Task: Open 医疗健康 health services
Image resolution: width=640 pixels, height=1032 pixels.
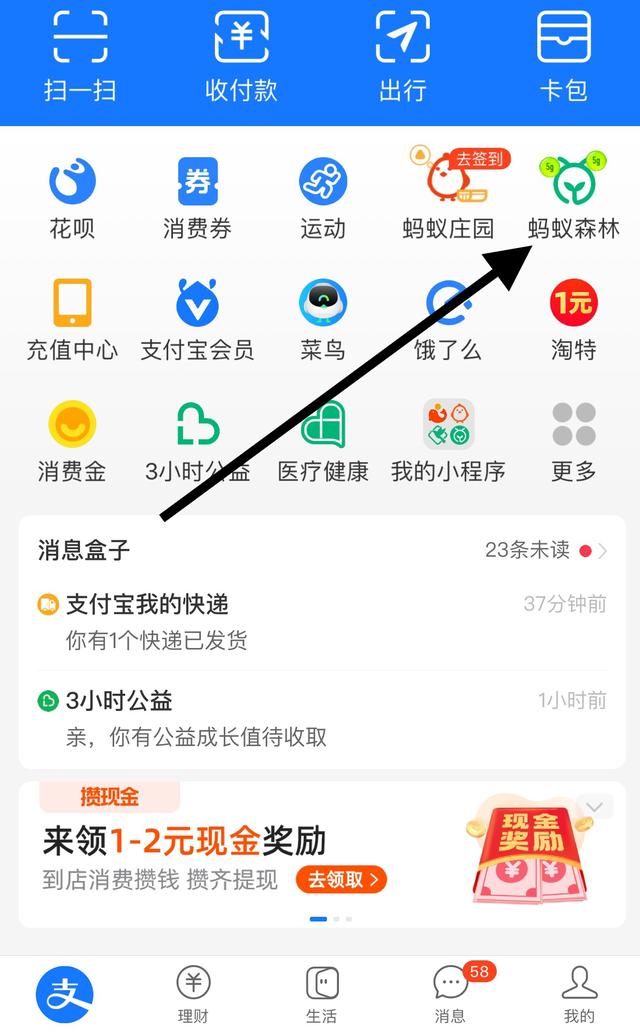Action: tap(322, 440)
